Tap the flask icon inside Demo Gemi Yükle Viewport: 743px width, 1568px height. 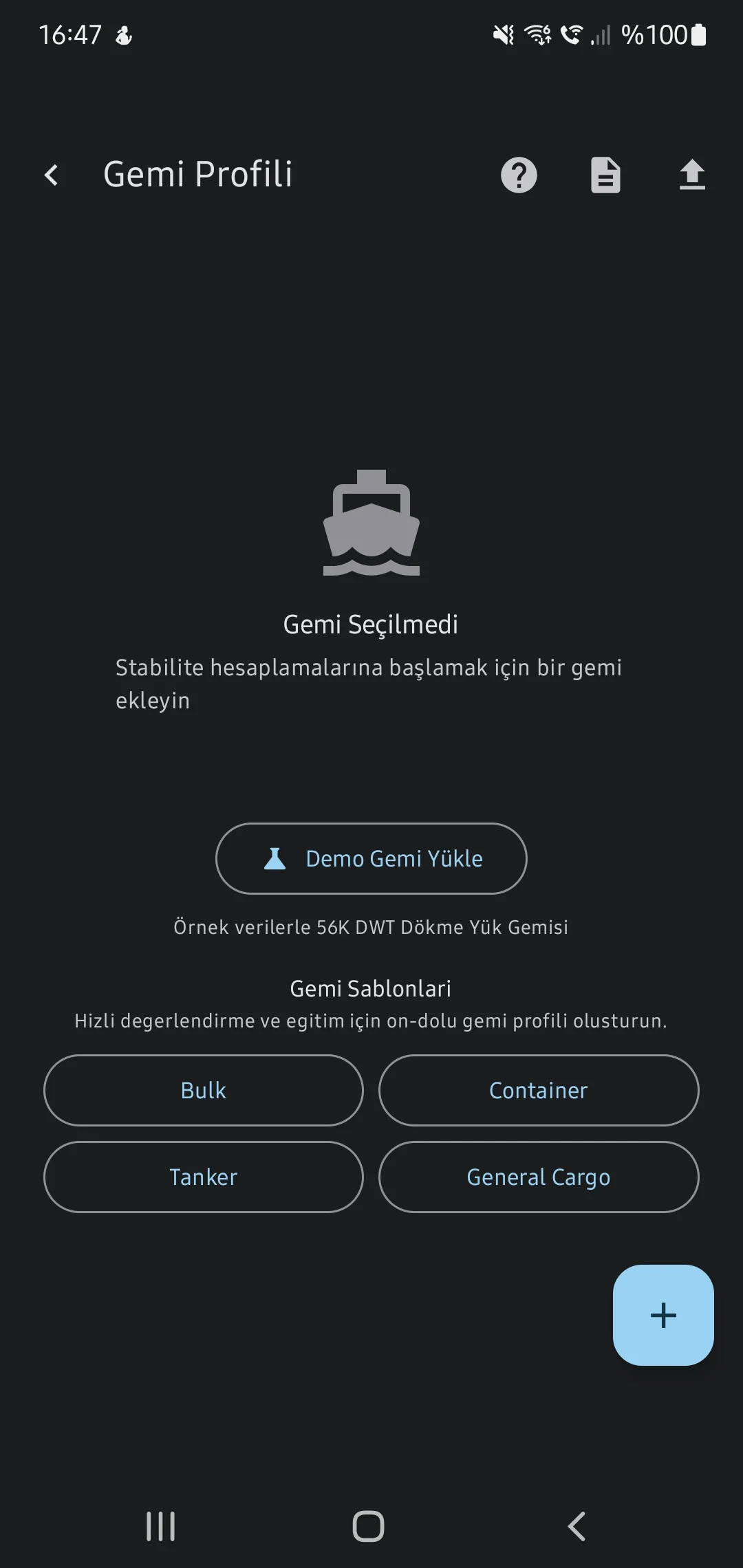pyautogui.click(x=274, y=858)
